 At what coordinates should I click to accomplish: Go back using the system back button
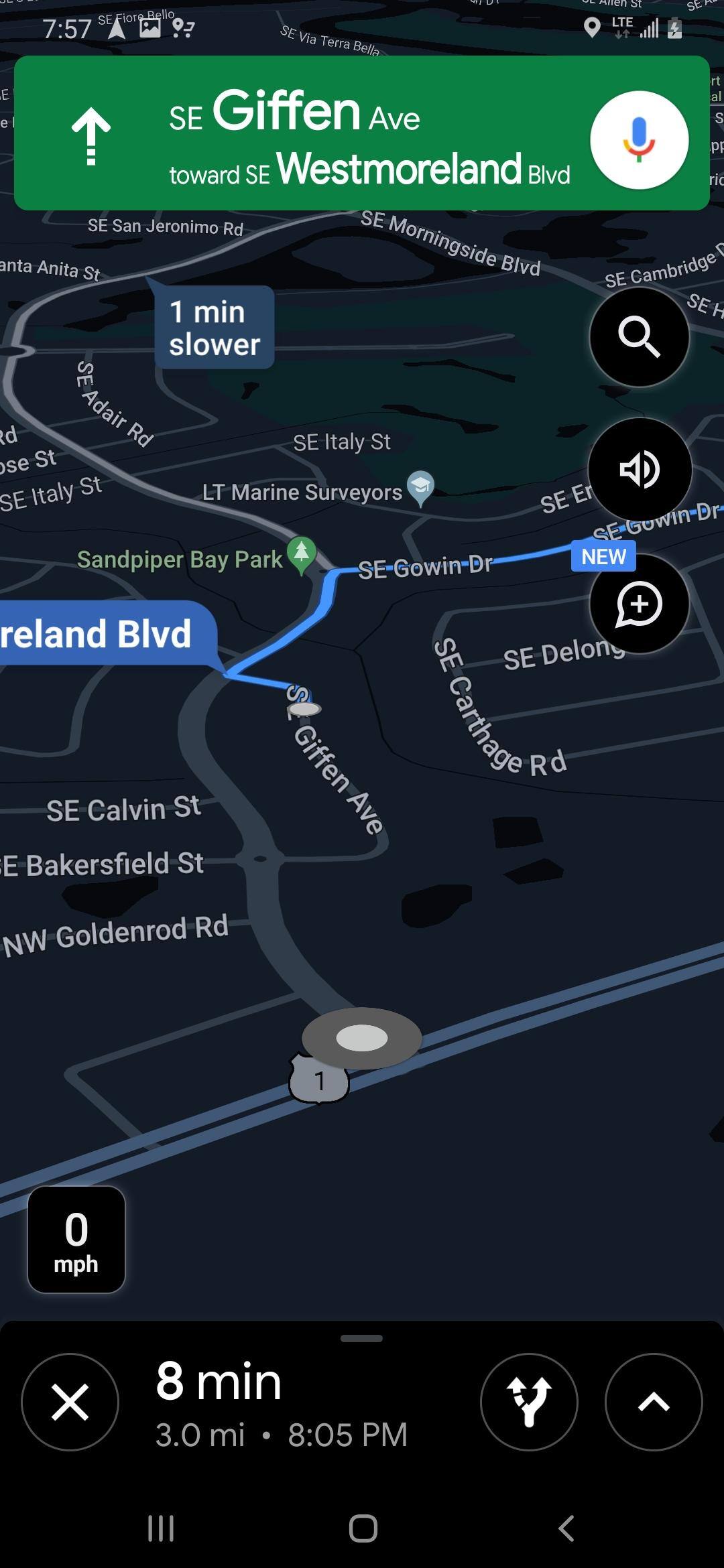click(x=566, y=1529)
